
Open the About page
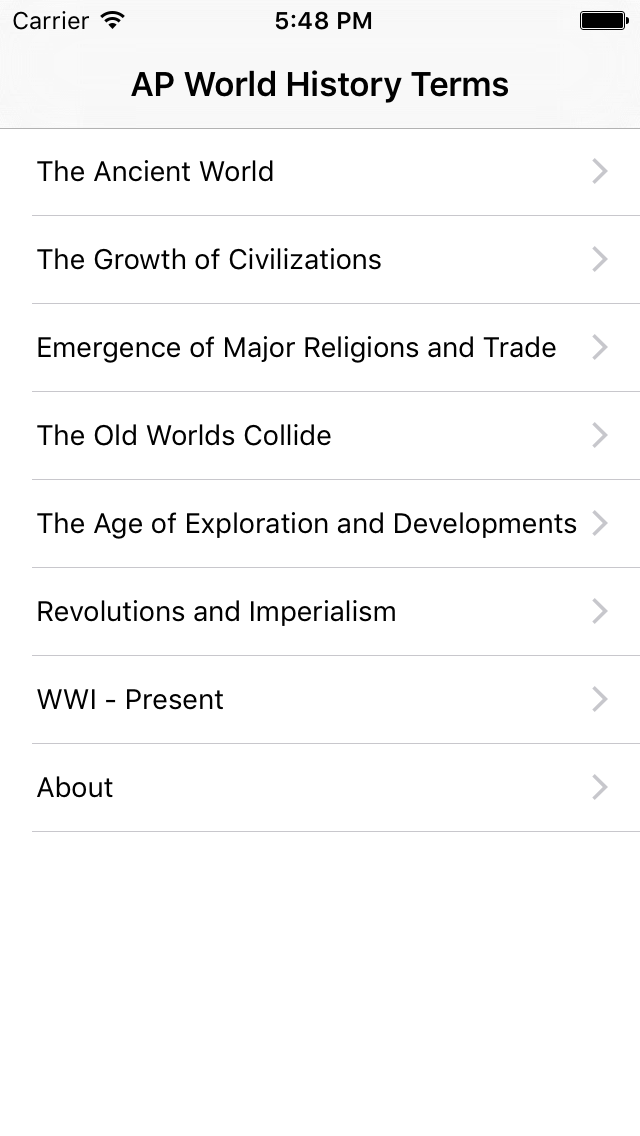pyautogui.click(x=320, y=788)
